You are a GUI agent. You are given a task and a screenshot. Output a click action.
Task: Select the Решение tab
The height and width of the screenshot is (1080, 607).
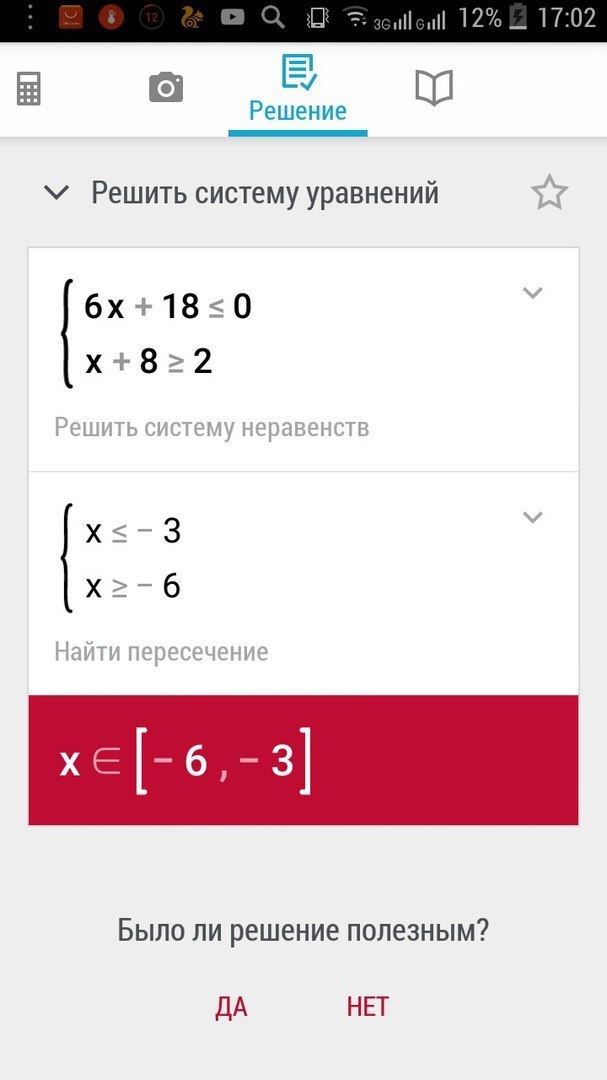(298, 90)
